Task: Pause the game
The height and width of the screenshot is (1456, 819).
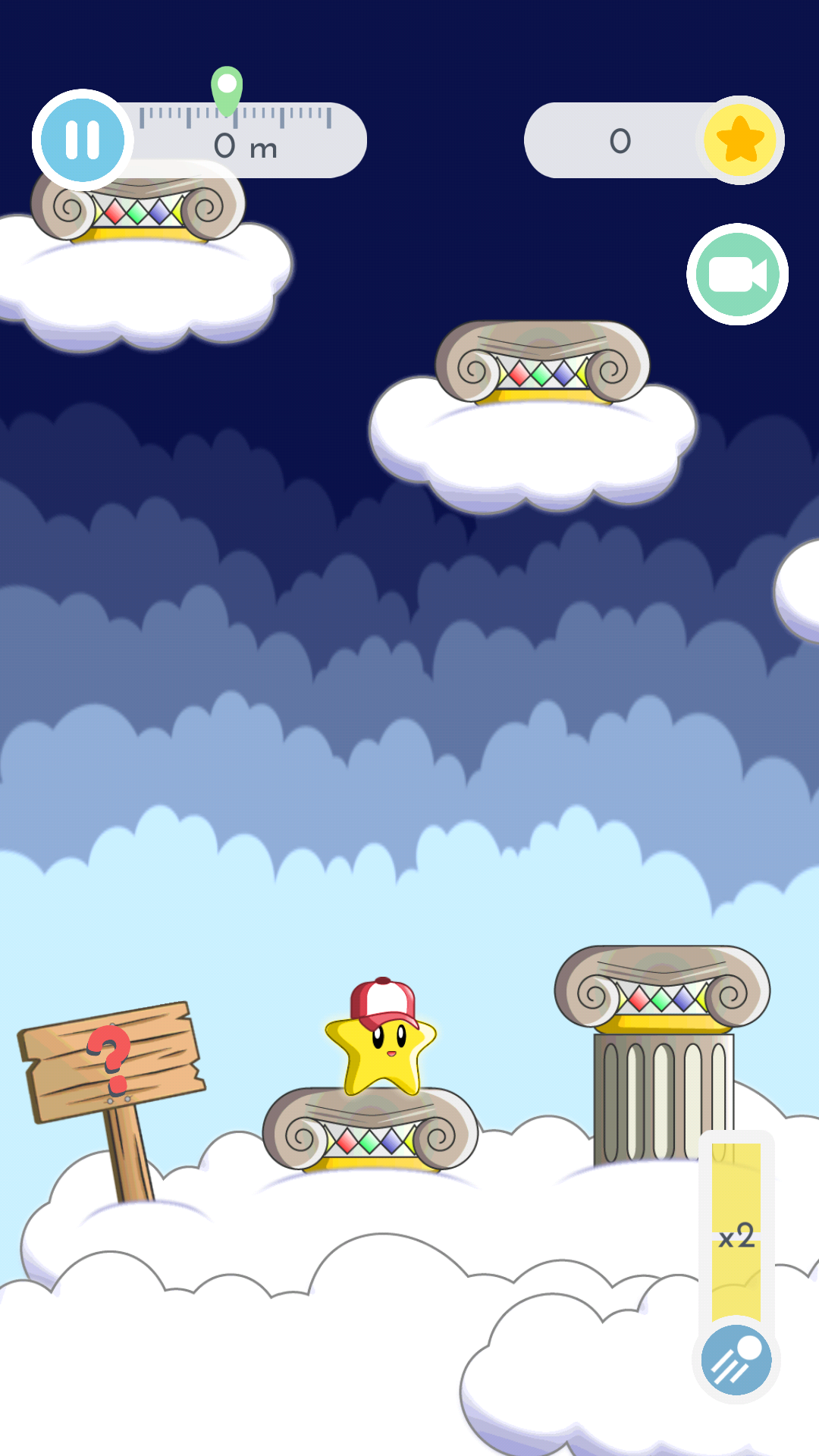Action: point(83,140)
